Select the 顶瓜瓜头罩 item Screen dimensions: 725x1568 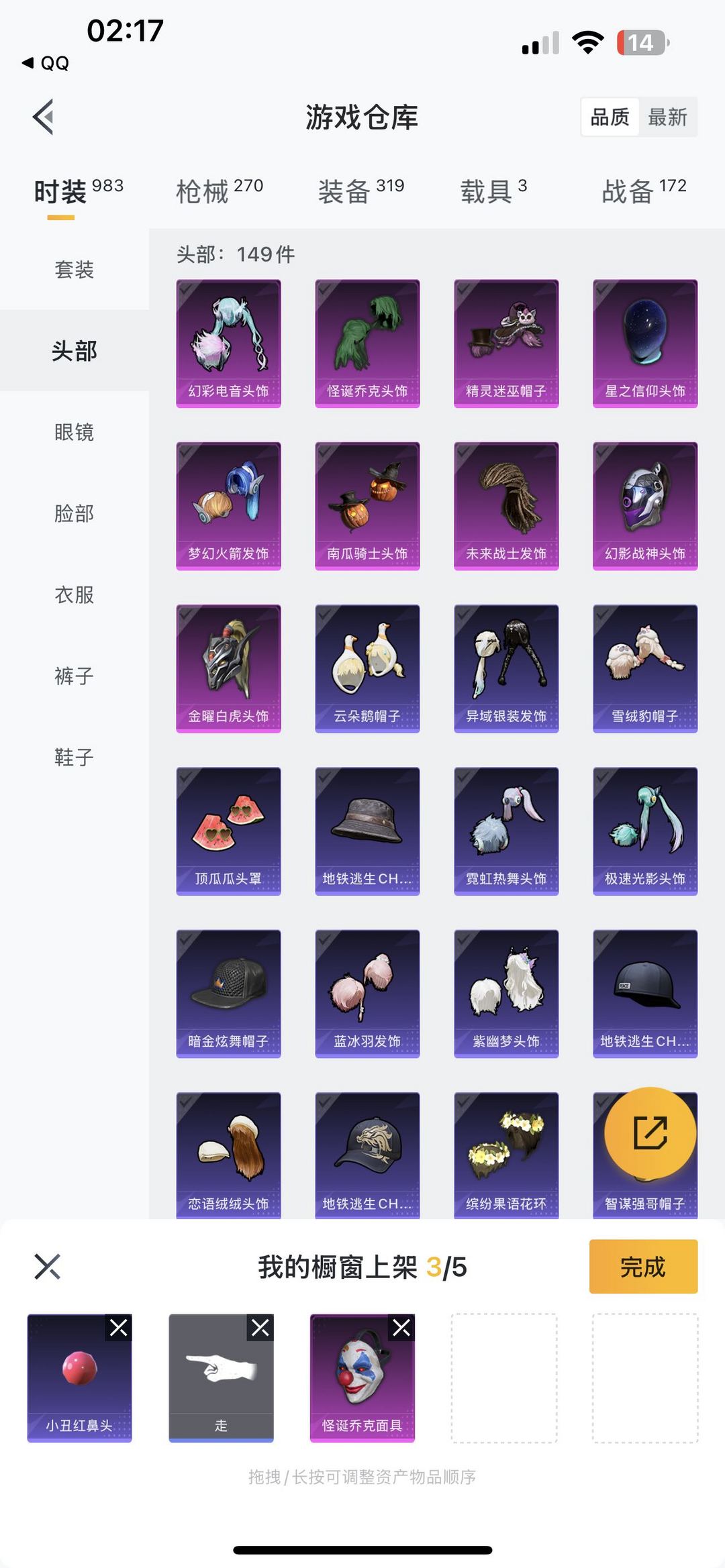[228, 831]
